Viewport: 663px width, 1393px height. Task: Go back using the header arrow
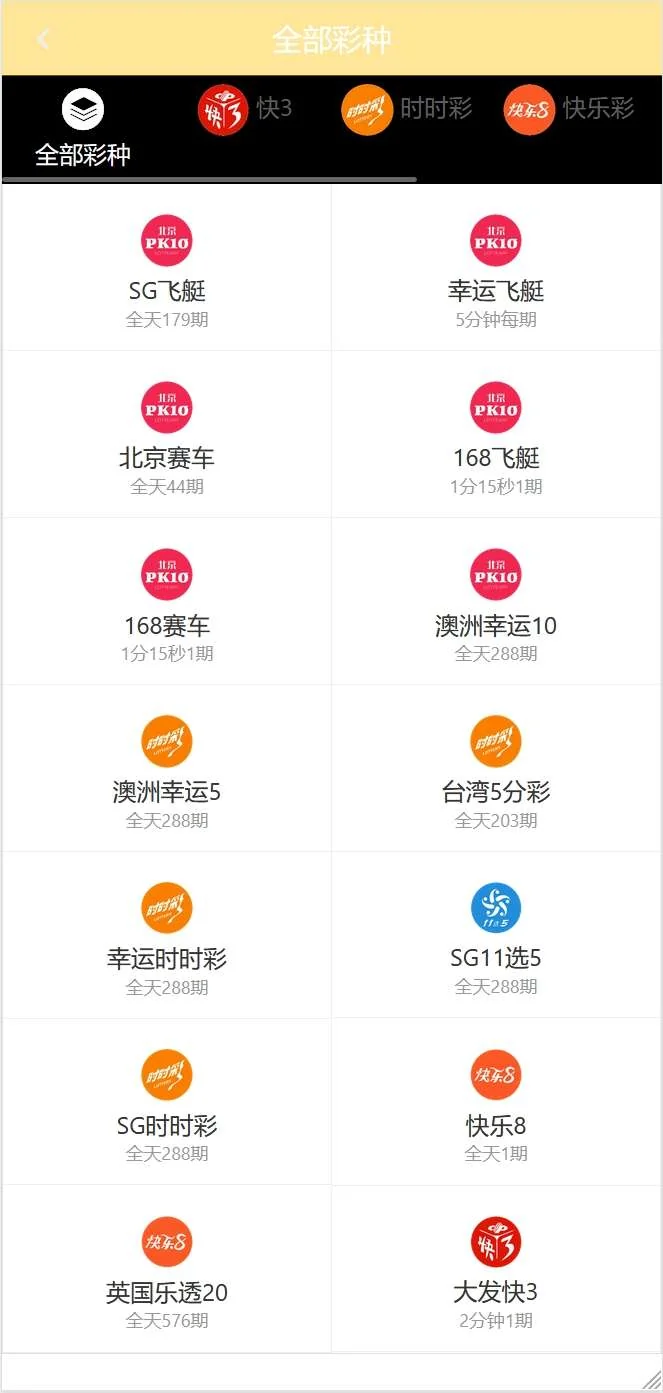pyautogui.click(x=42, y=39)
